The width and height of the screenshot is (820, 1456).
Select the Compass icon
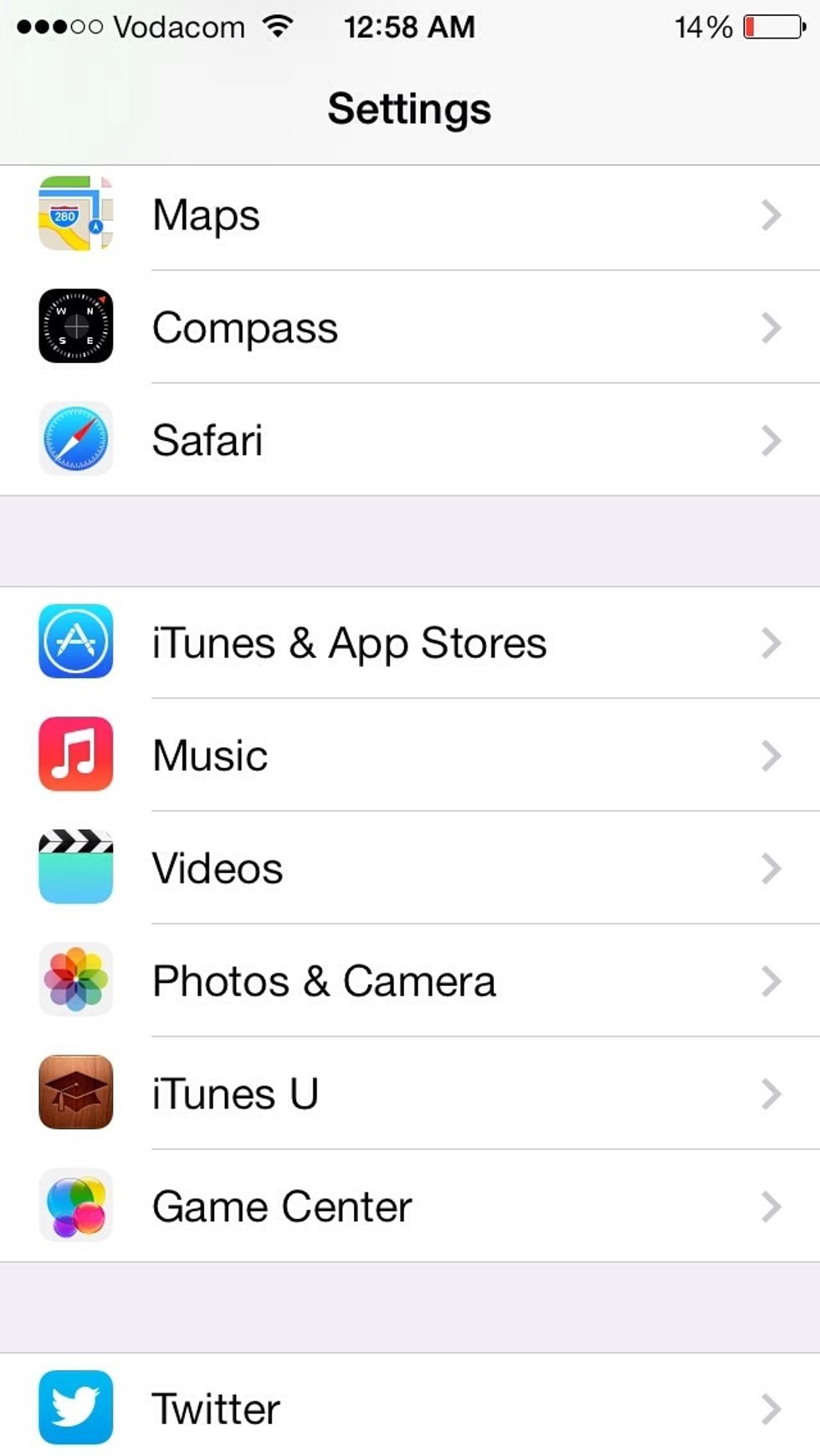click(x=75, y=326)
